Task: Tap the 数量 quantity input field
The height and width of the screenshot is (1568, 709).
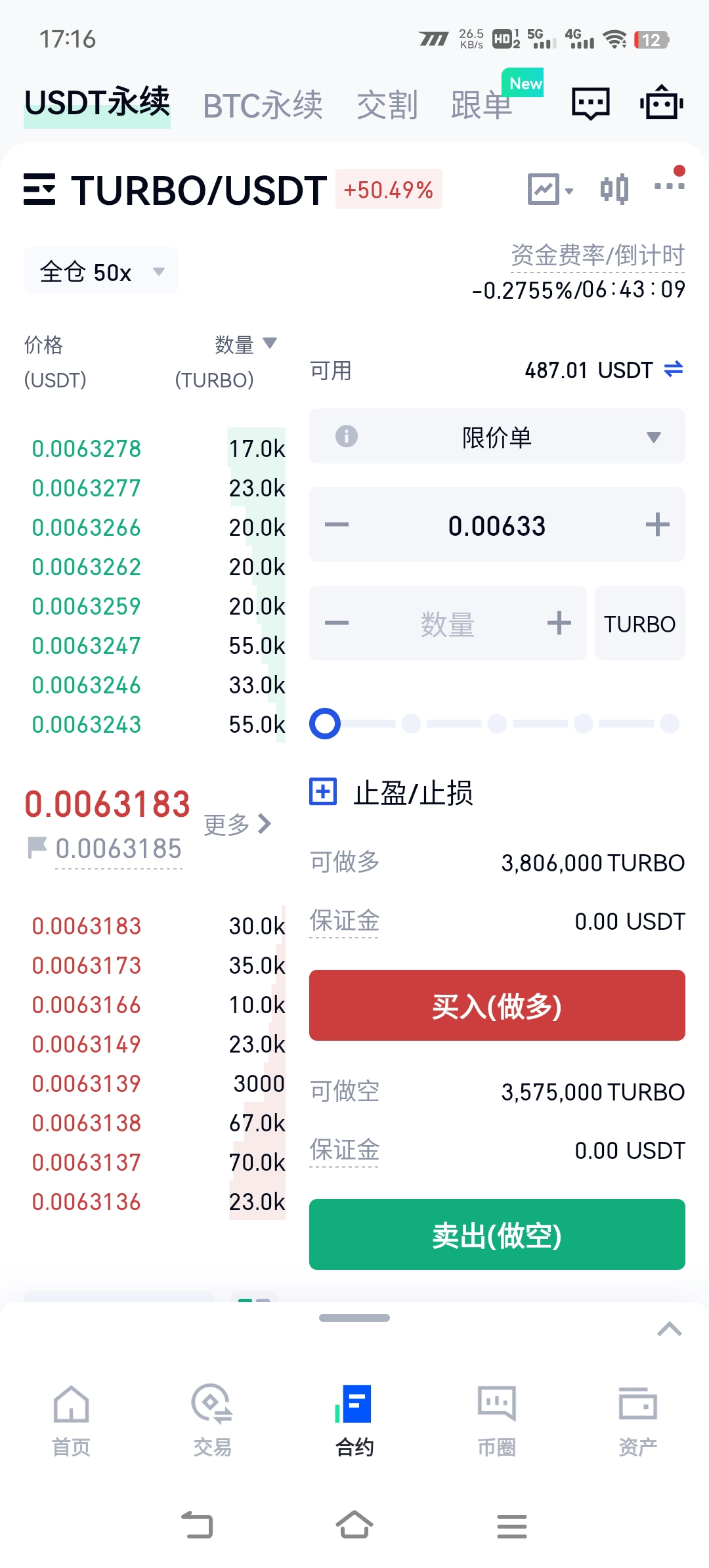Action: (x=448, y=623)
